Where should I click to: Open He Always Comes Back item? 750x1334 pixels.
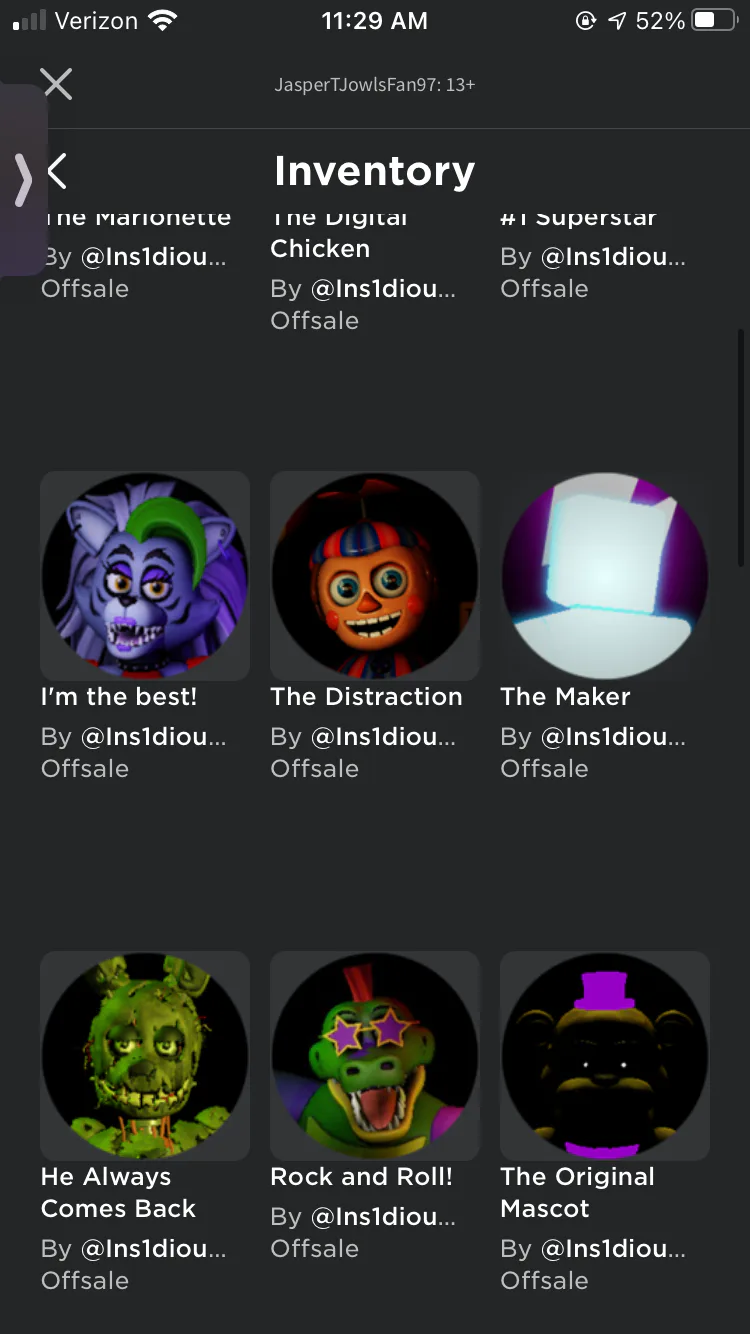[x=144, y=1056]
